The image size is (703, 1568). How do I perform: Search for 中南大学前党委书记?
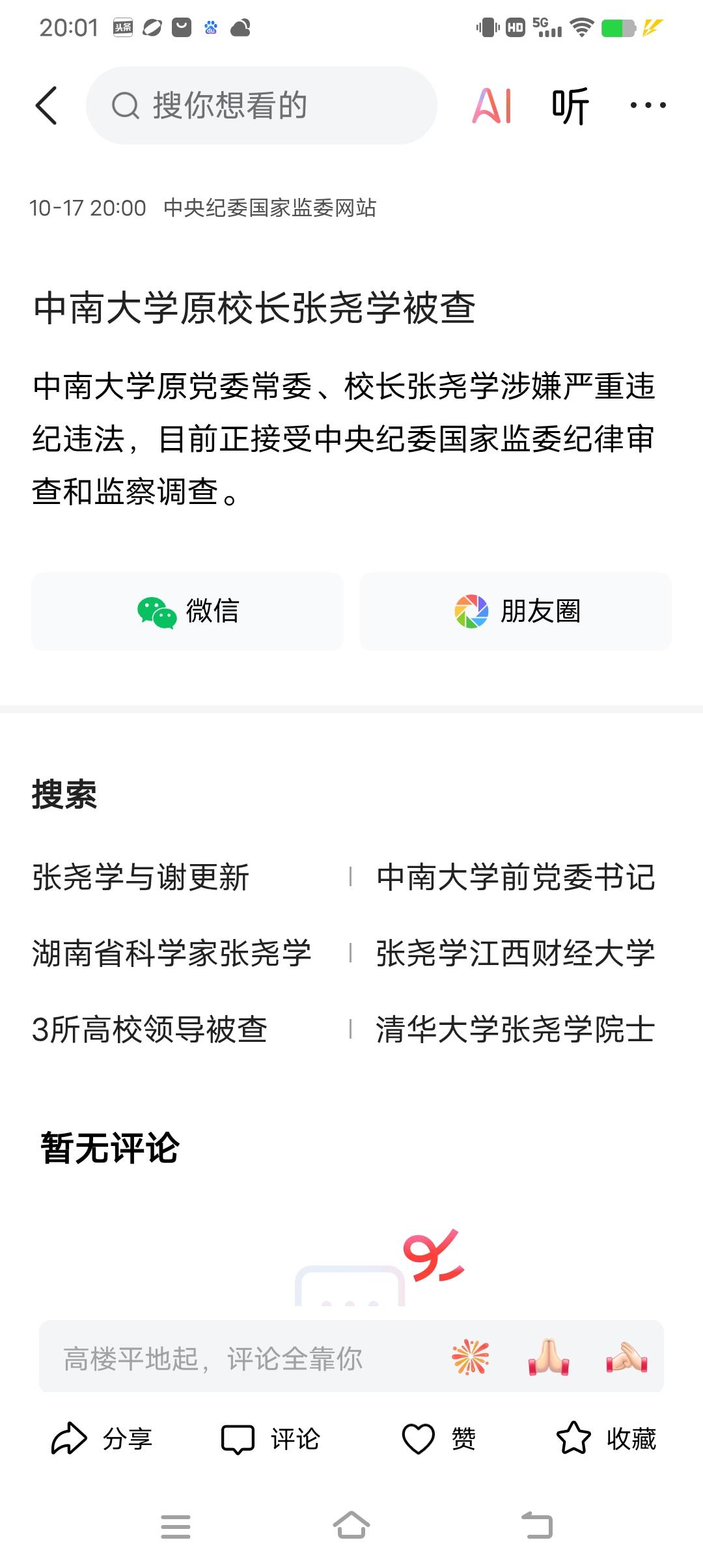[x=516, y=877]
